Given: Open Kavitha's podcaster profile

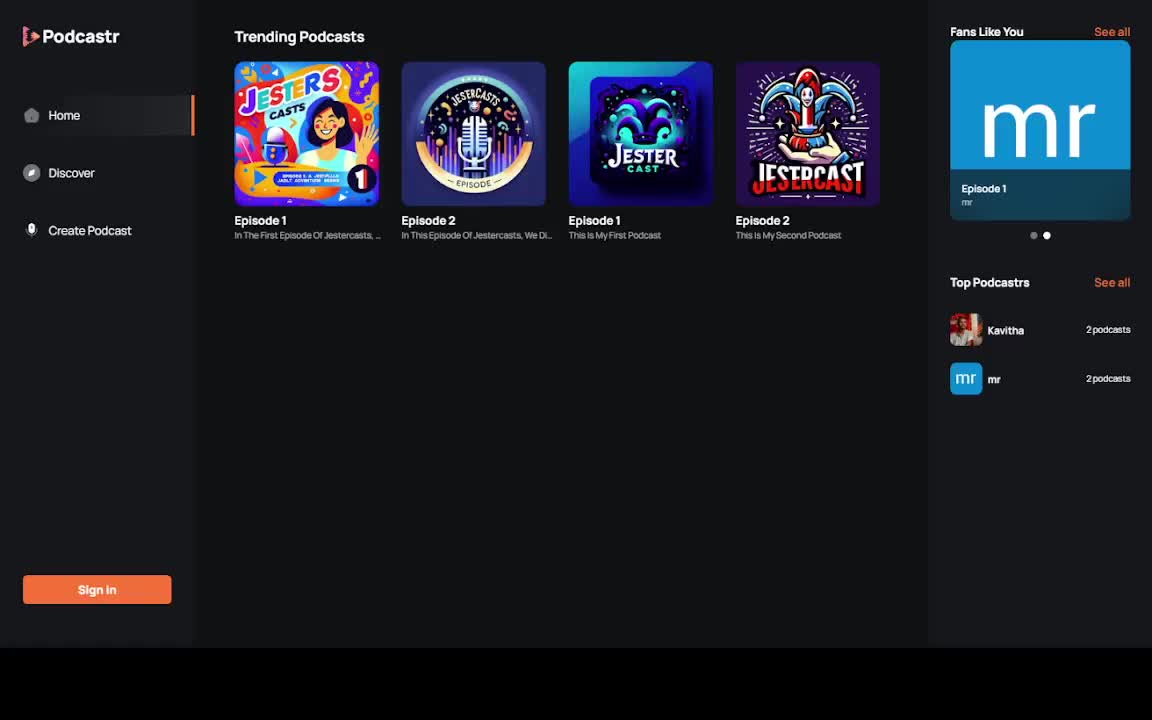Looking at the screenshot, I should click(x=1004, y=330).
